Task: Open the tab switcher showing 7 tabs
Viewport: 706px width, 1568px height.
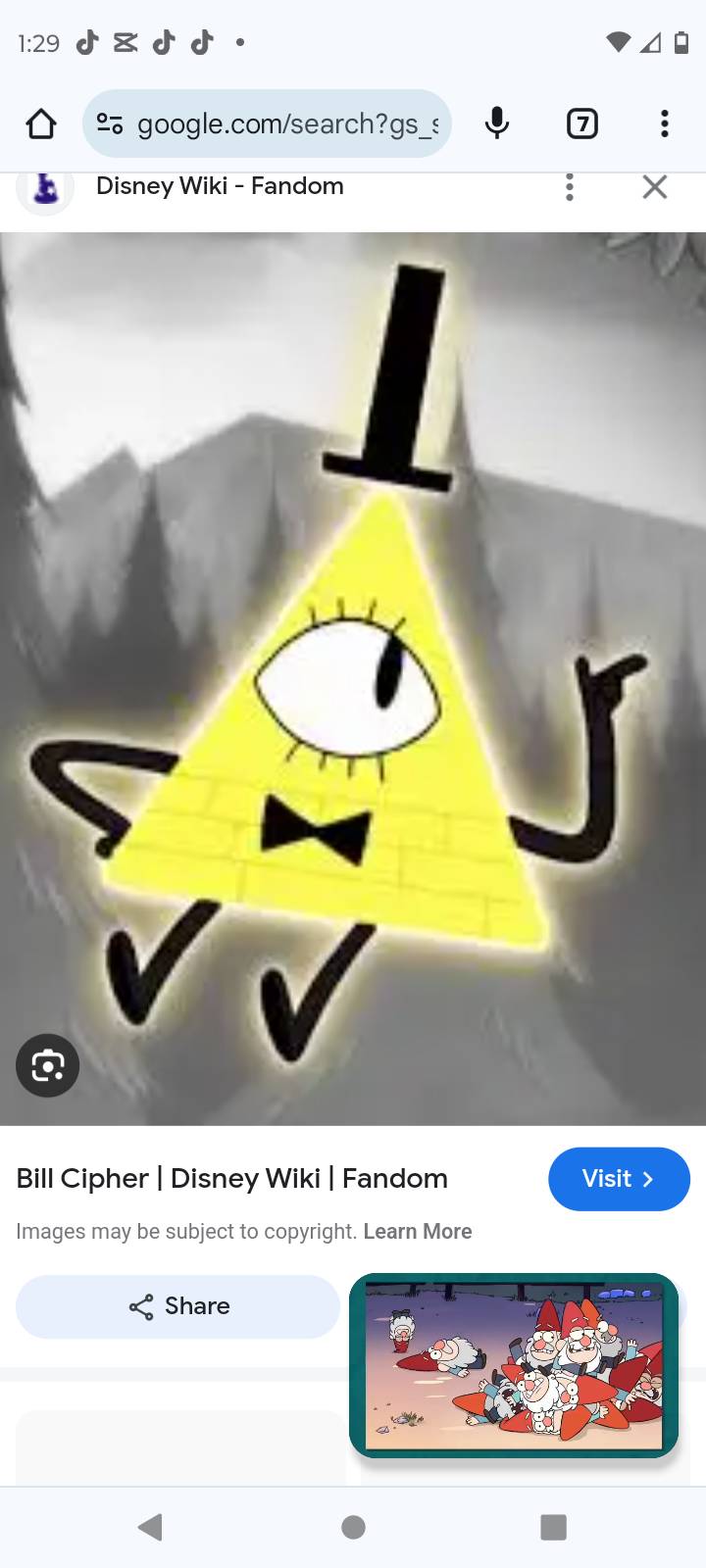Action: (581, 124)
